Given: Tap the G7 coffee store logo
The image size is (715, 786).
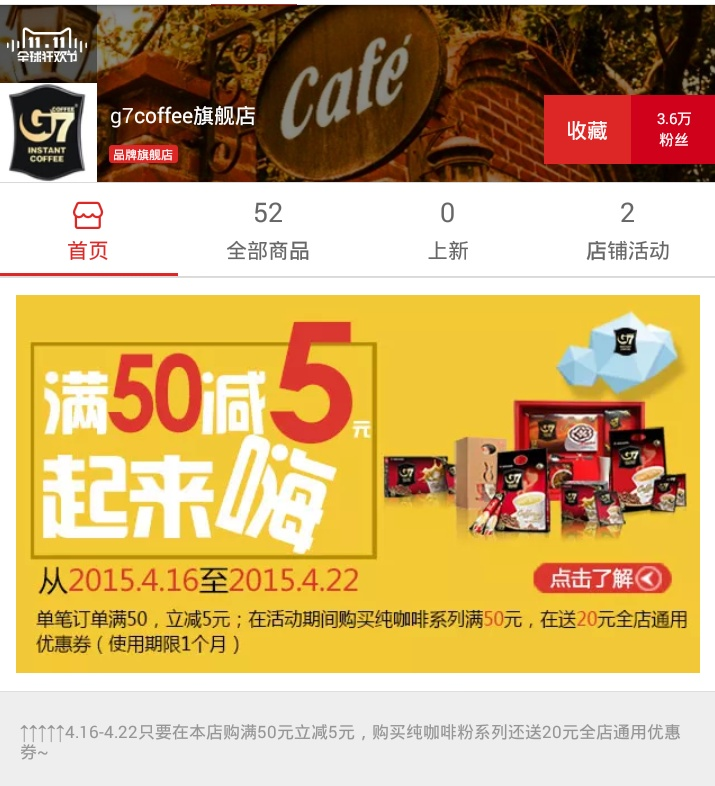Looking at the screenshot, I should pyautogui.click(x=48, y=133).
